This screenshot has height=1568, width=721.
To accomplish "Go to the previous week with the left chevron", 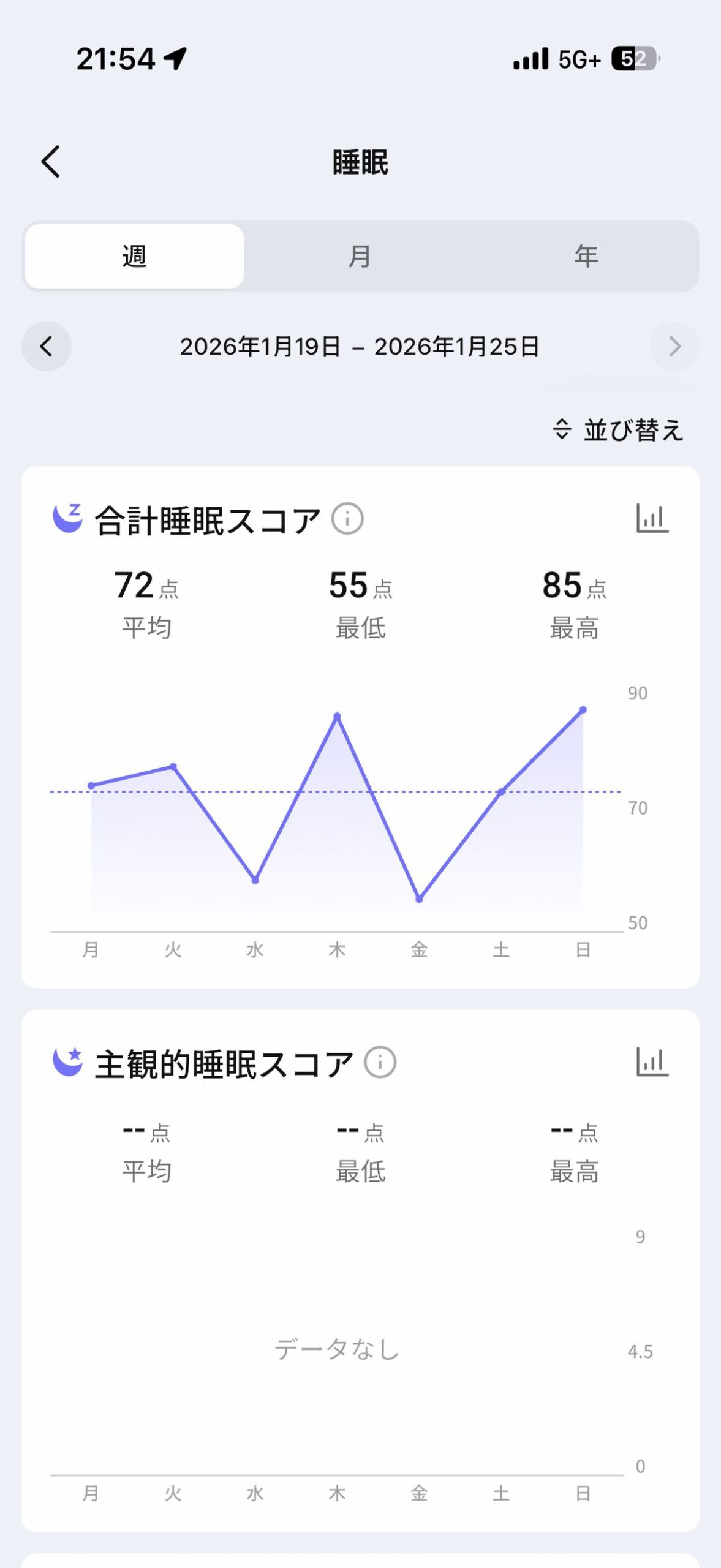I will 47,347.
